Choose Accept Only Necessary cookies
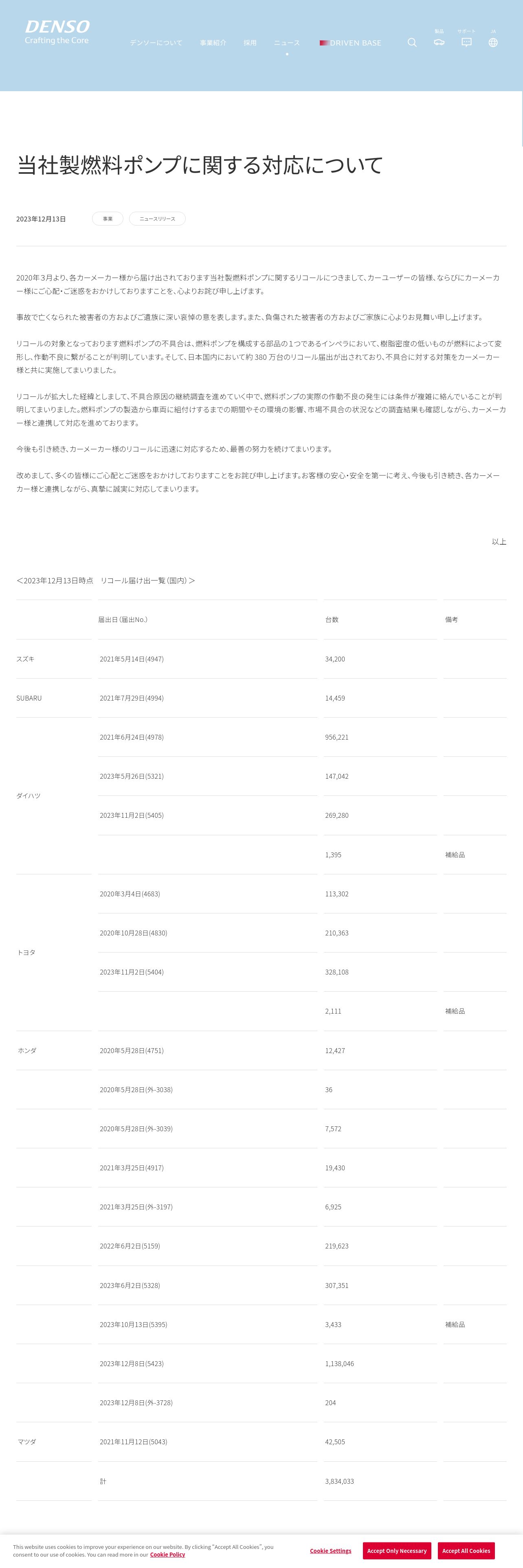The image size is (523, 1568). pos(397,1550)
